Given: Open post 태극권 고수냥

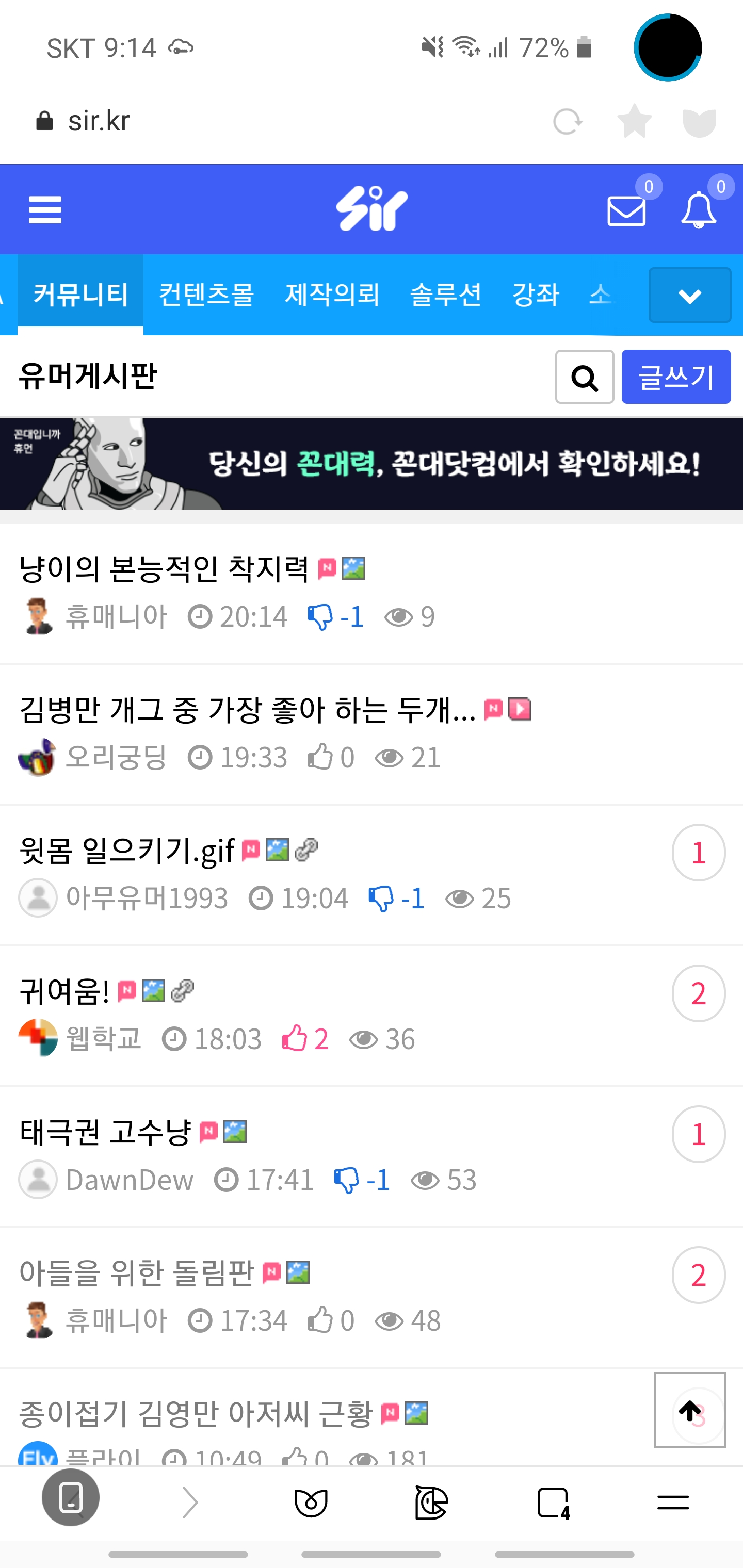Looking at the screenshot, I should pos(105,1132).
